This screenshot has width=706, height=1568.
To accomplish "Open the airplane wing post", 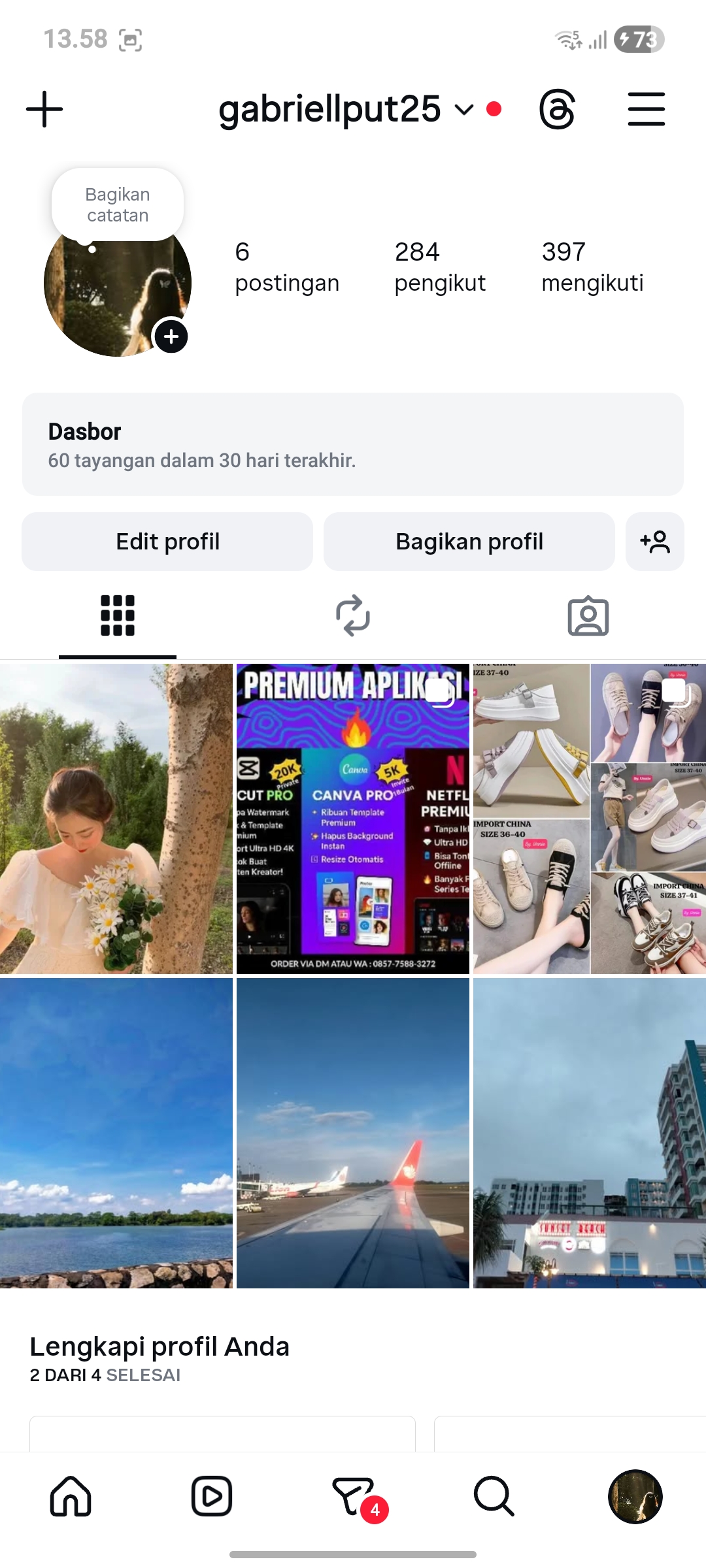I will pos(353,1133).
